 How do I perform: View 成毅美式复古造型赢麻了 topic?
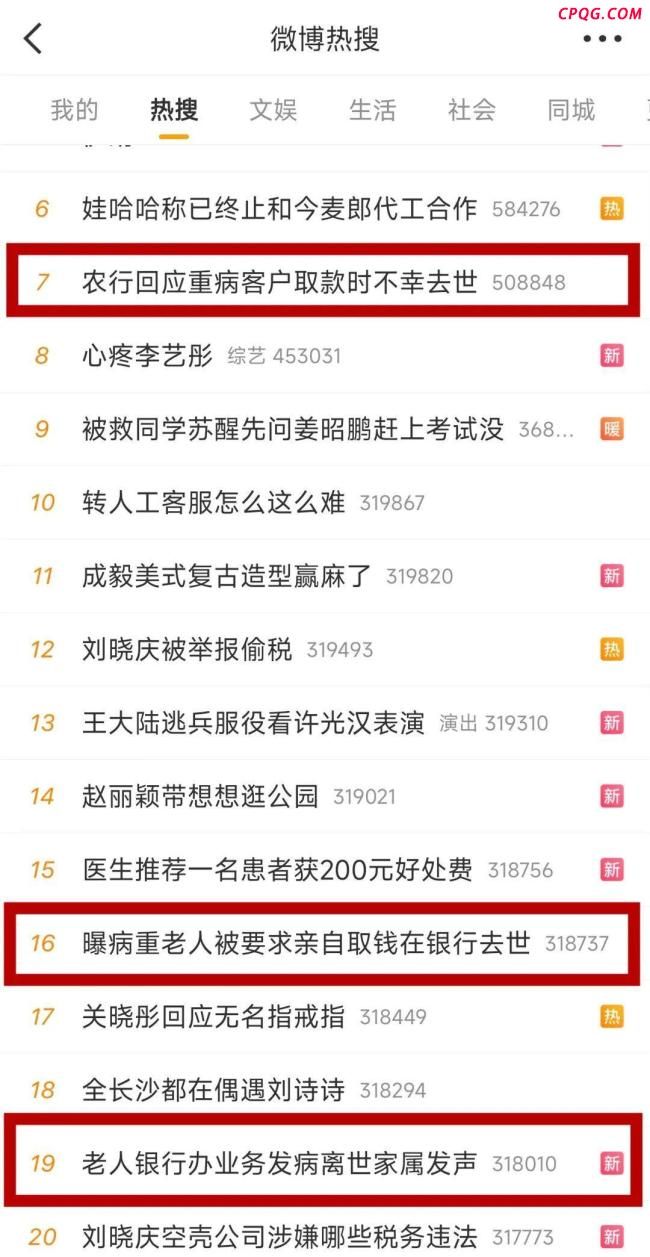(x=227, y=576)
